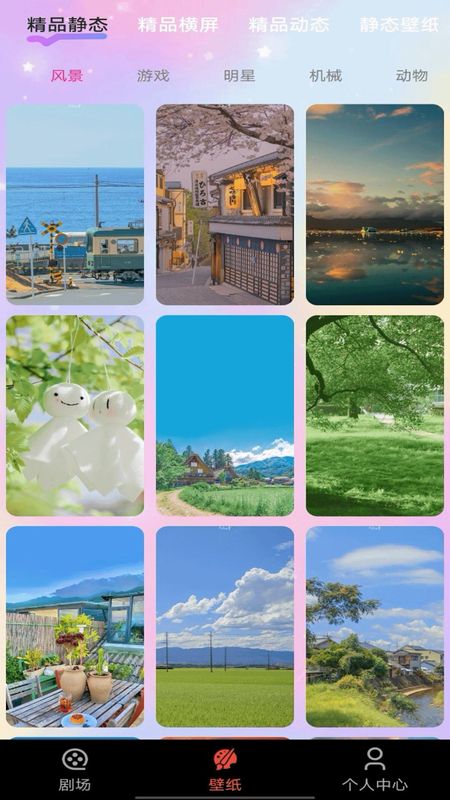Select the 明星 category
The width and height of the screenshot is (450, 800).
click(239, 76)
